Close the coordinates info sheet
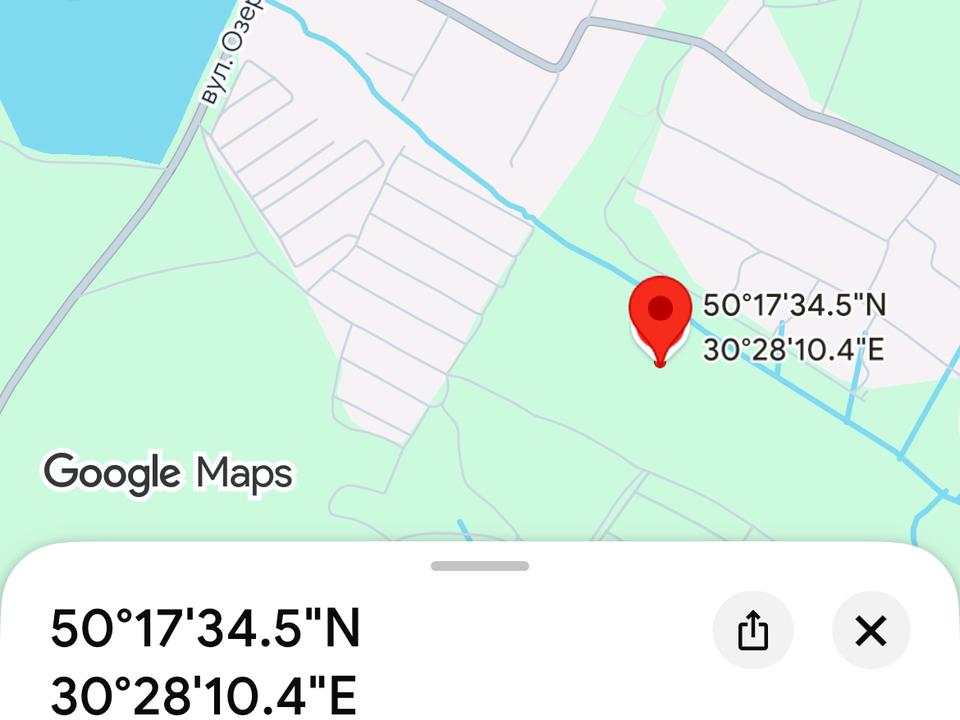This screenshot has width=960, height=720. point(871,631)
